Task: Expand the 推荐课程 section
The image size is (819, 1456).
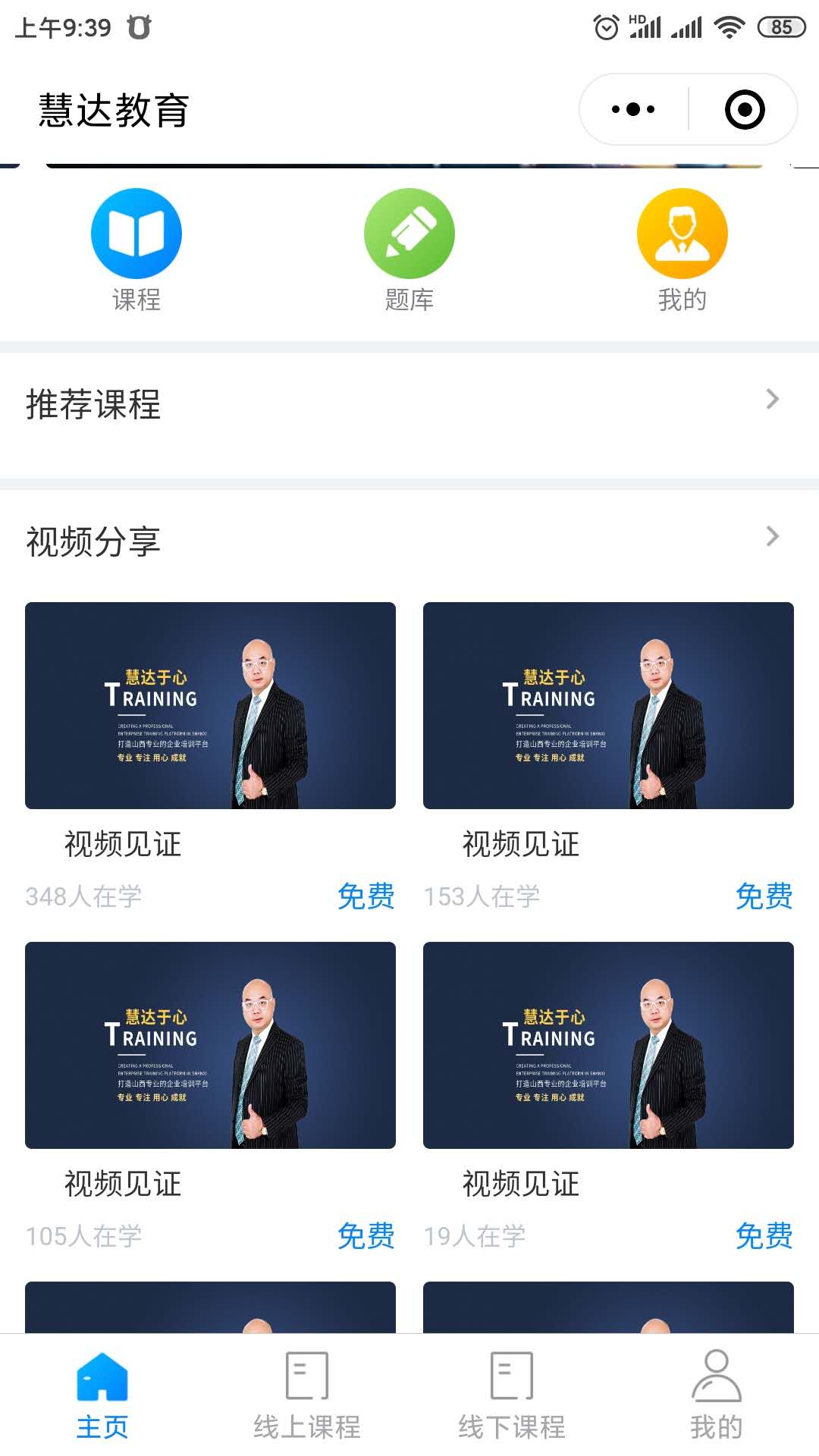Action: point(772,400)
